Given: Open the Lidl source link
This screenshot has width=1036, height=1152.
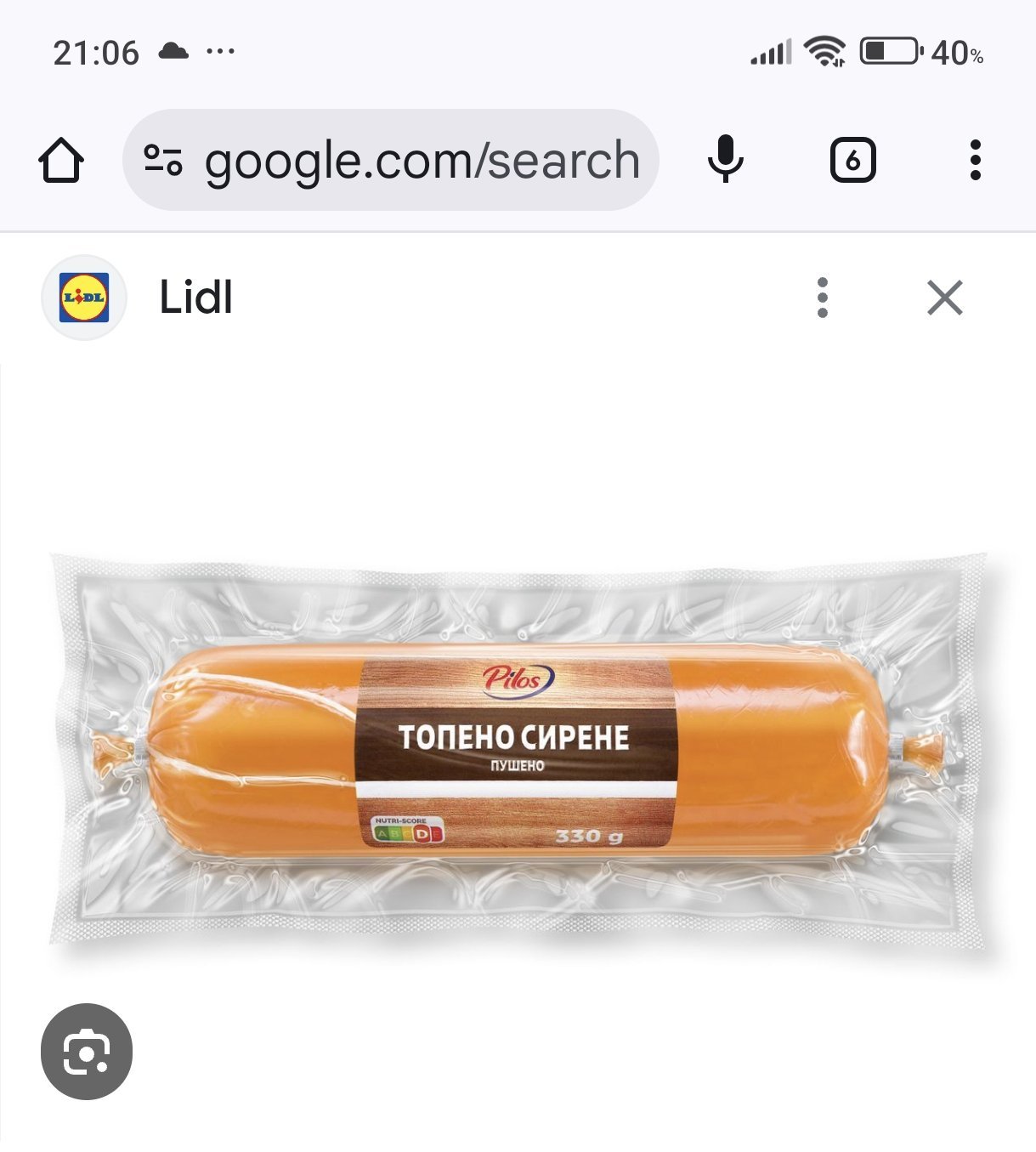Looking at the screenshot, I should coord(195,298).
